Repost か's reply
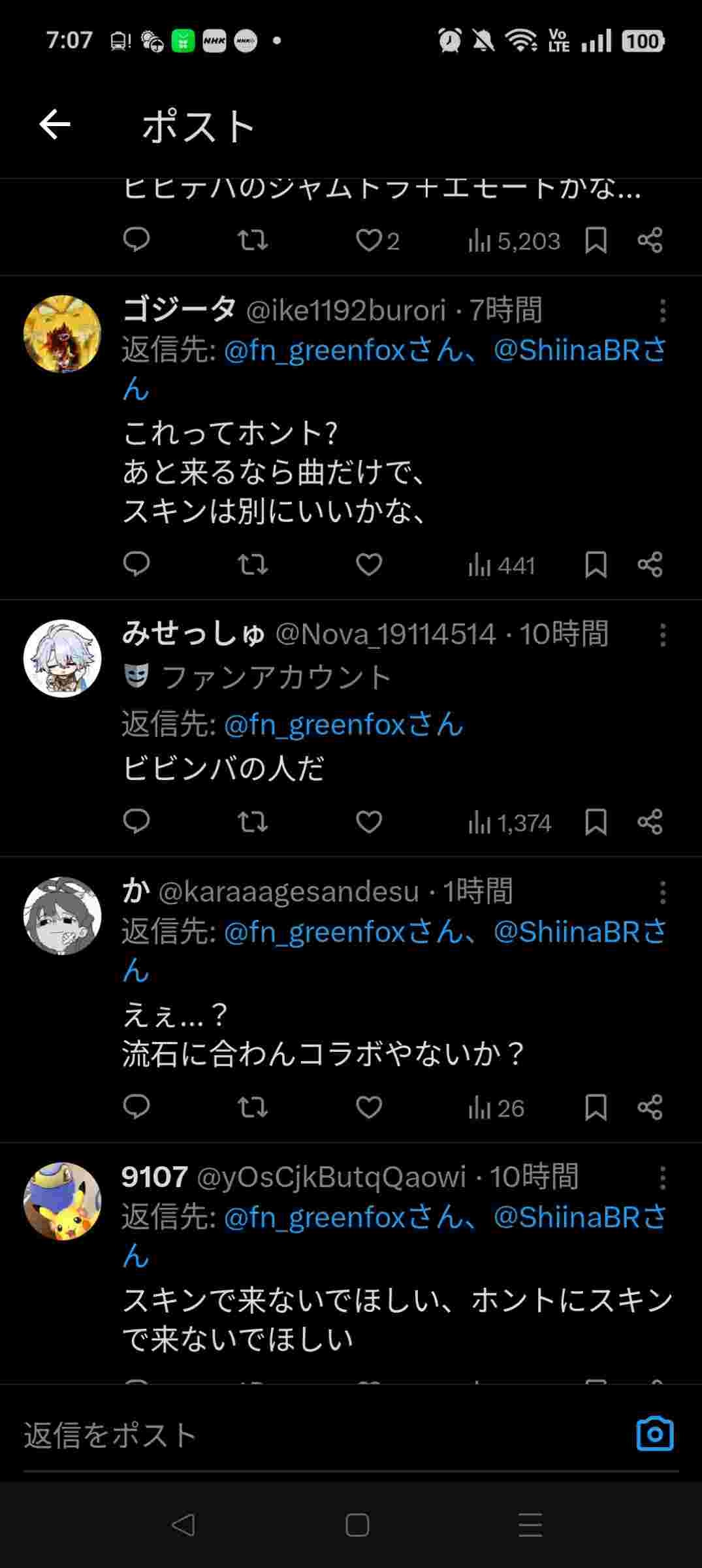This screenshot has width=702, height=1568. coord(252,1107)
